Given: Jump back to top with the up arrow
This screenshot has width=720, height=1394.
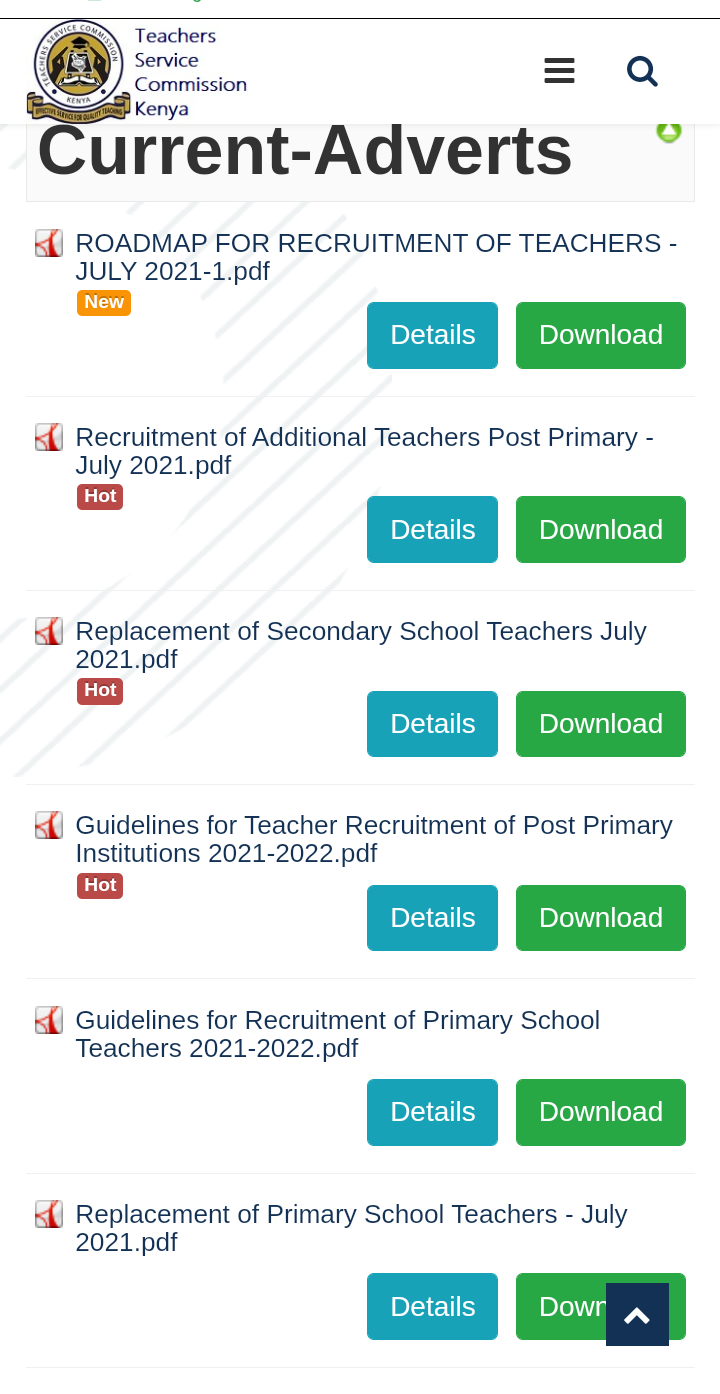Looking at the screenshot, I should [637, 1315].
